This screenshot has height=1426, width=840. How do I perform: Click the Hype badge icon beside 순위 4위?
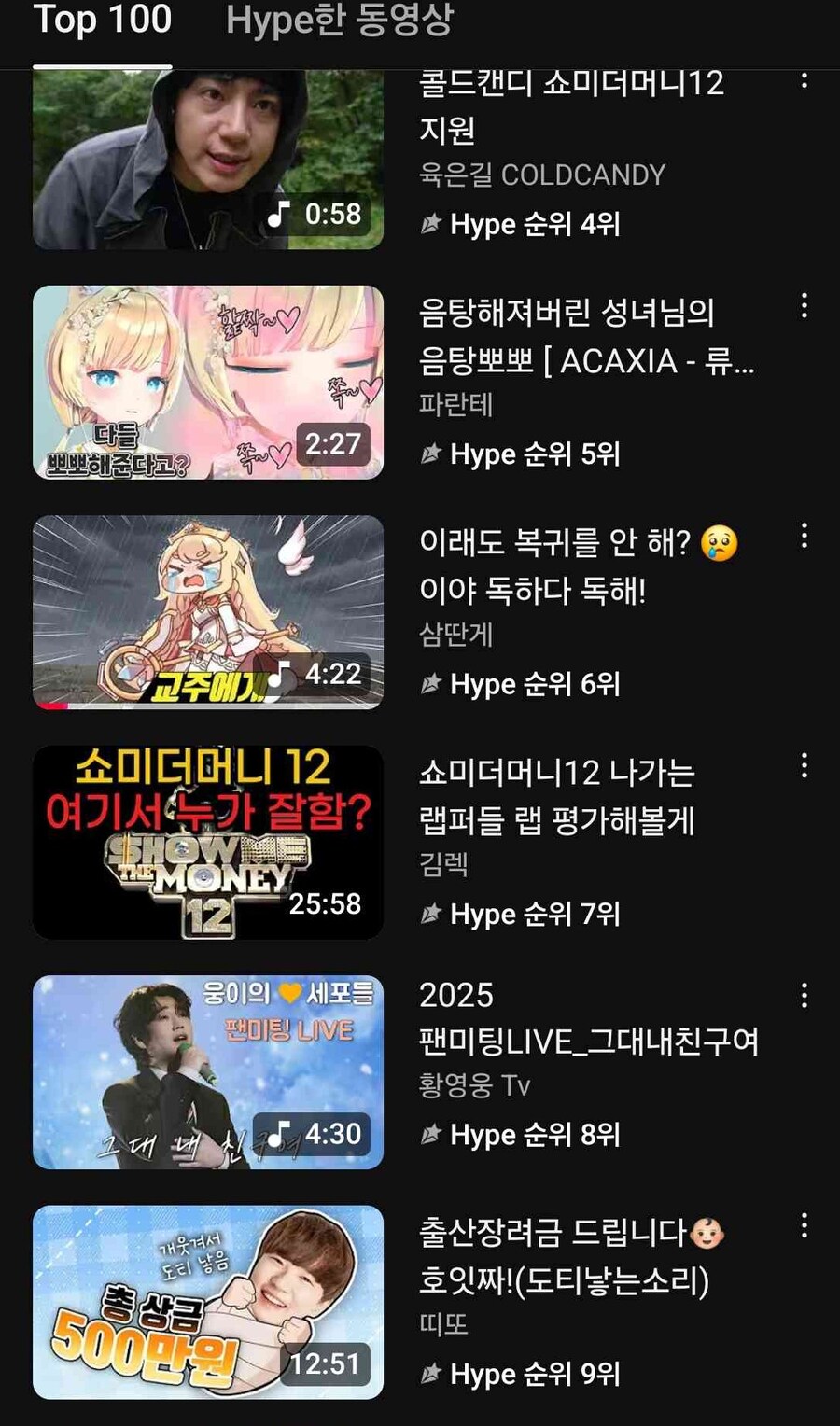[x=430, y=224]
